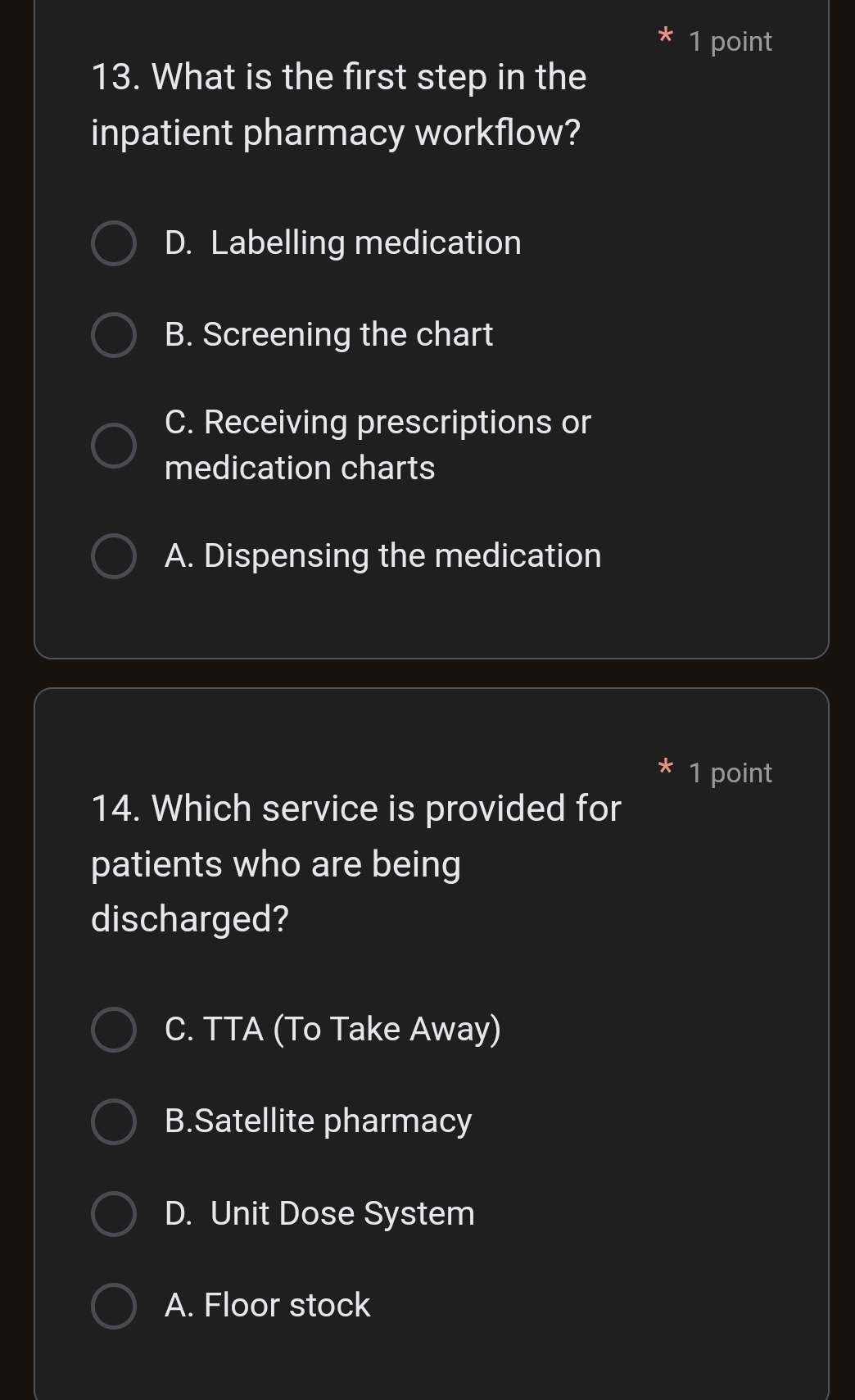Click the radio circle beside 'Floor stock'
This screenshot has height=1400, width=855.
coord(115,1306)
